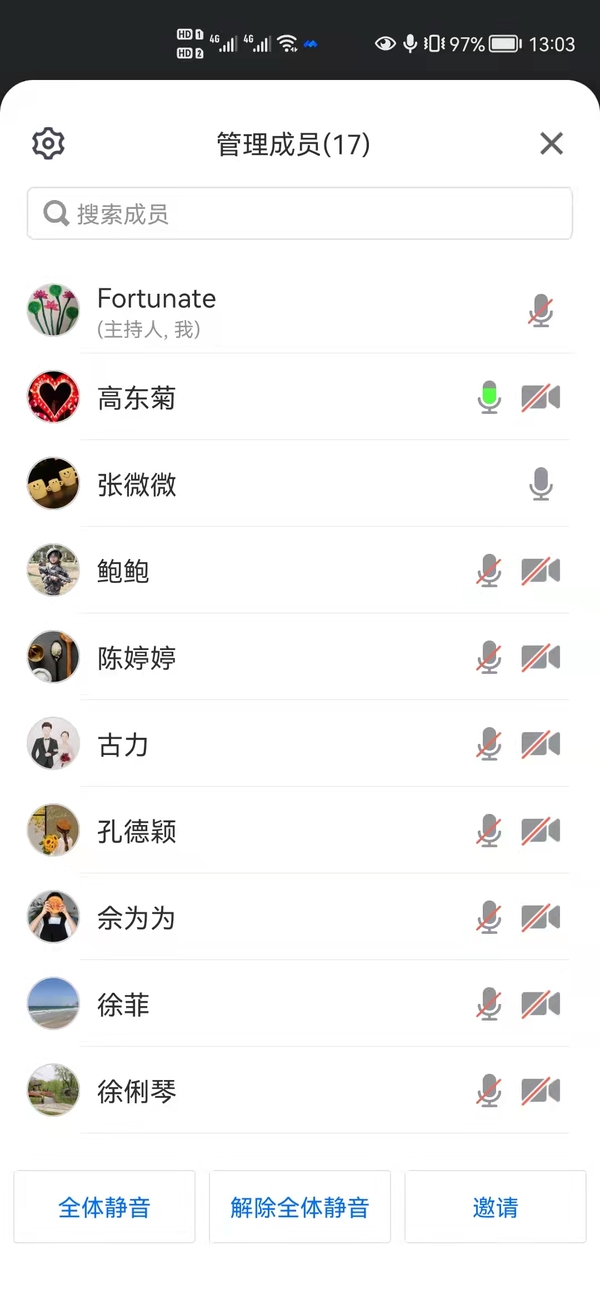
Task: Close the manage members panel
Action: pos(551,144)
